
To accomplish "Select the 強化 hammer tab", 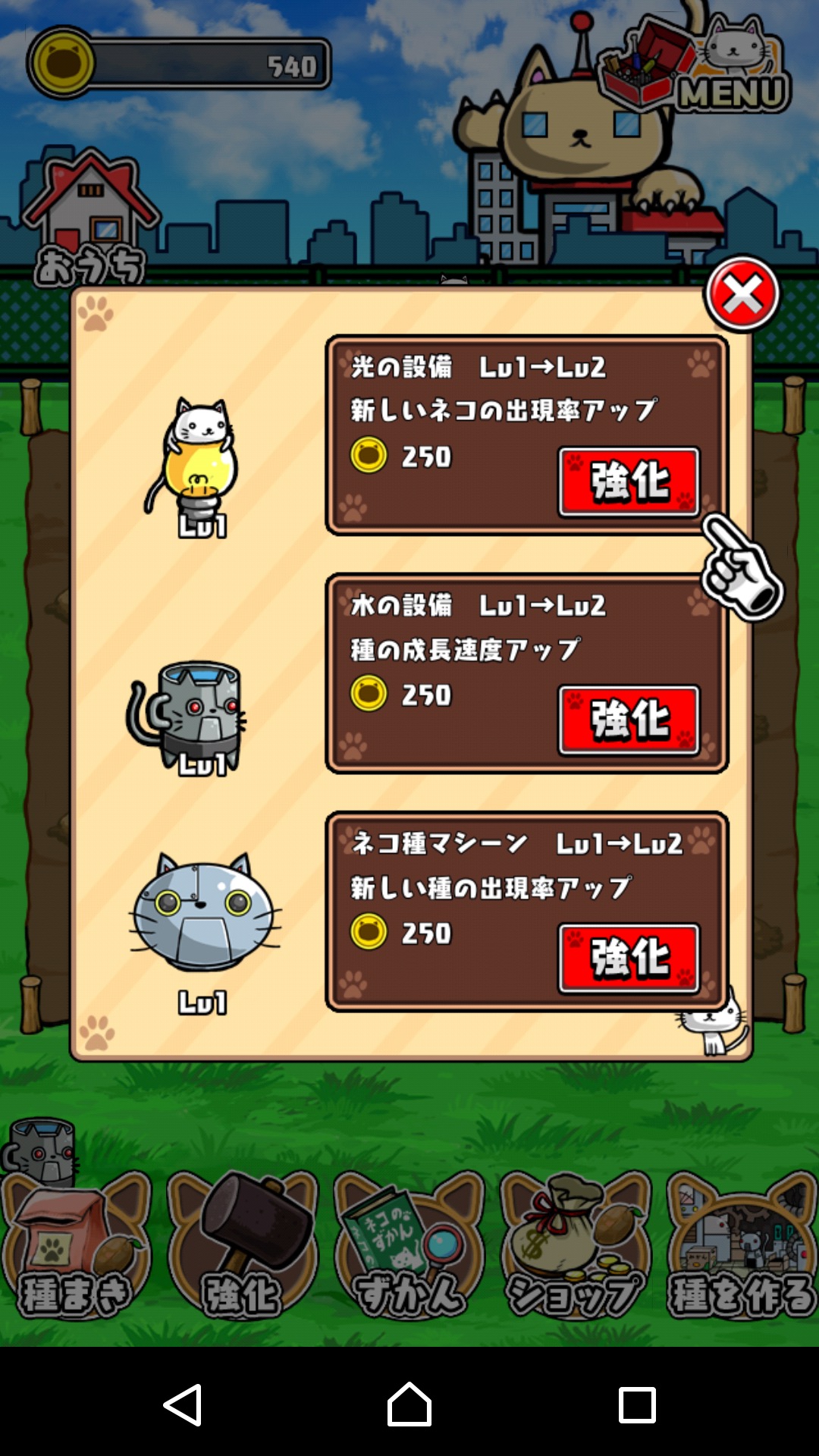I will 243,1251.
